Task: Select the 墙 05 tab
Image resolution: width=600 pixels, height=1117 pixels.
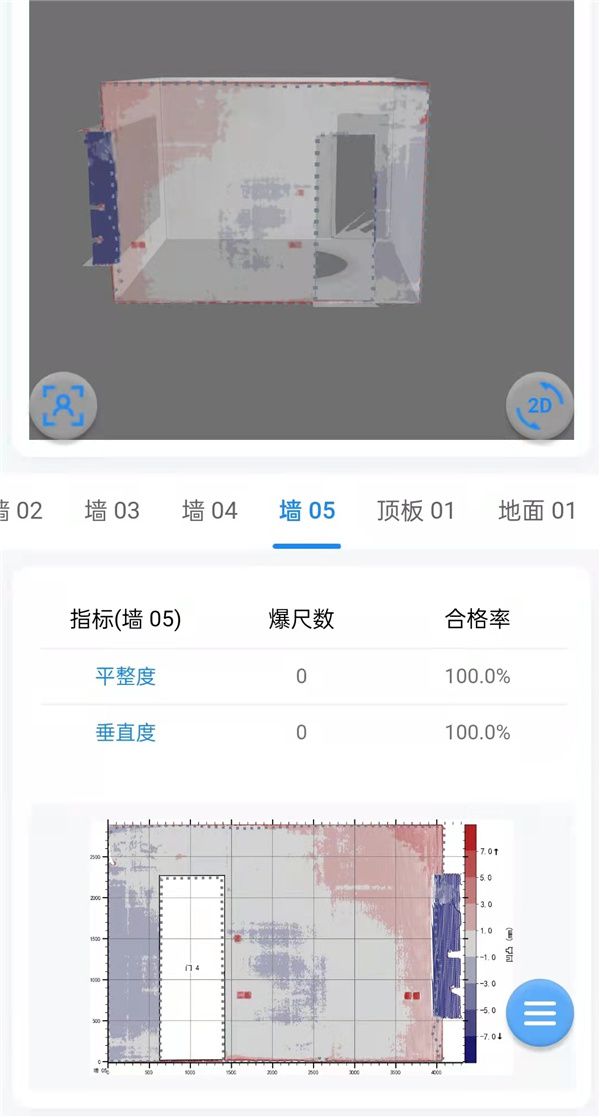Action: [x=307, y=511]
